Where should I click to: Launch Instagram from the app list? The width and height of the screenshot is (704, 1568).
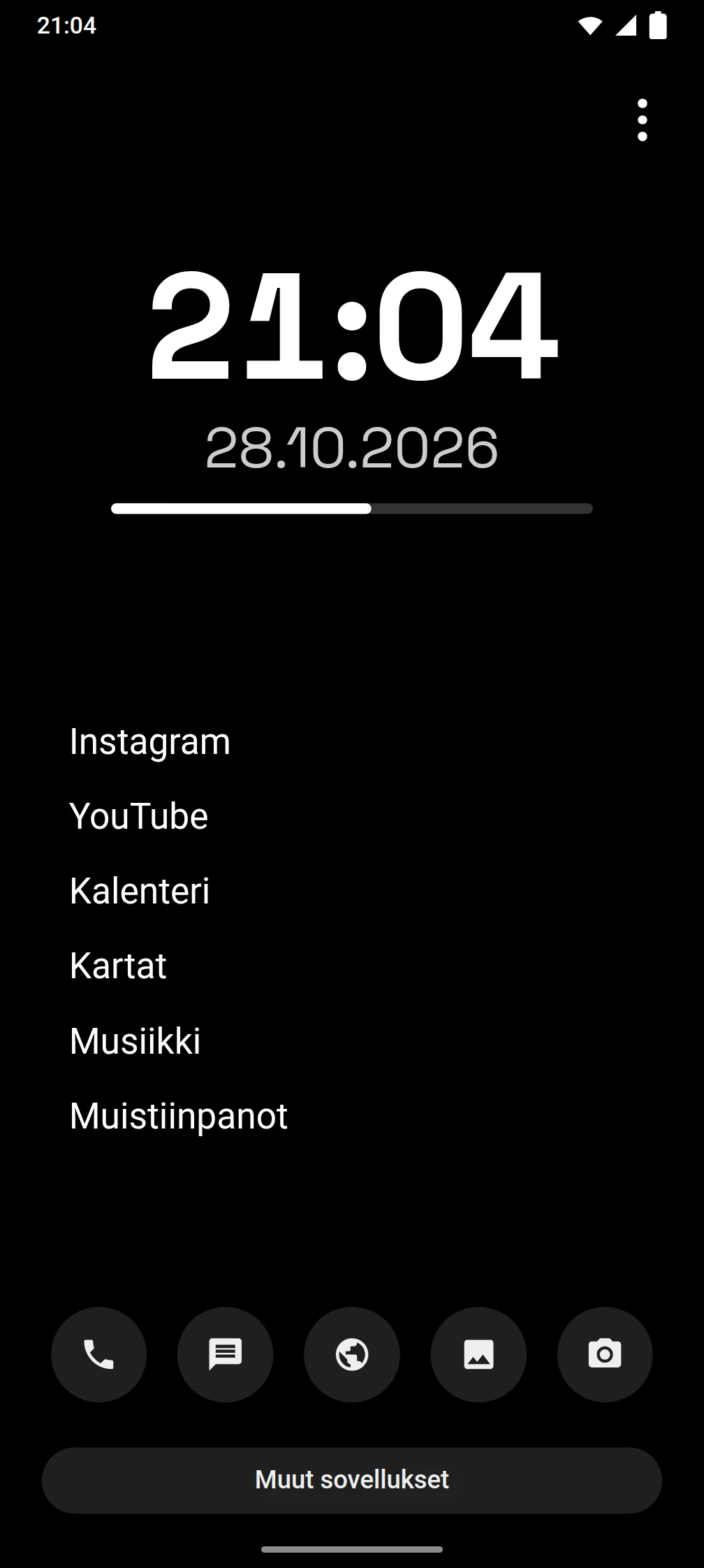point(149,742)
